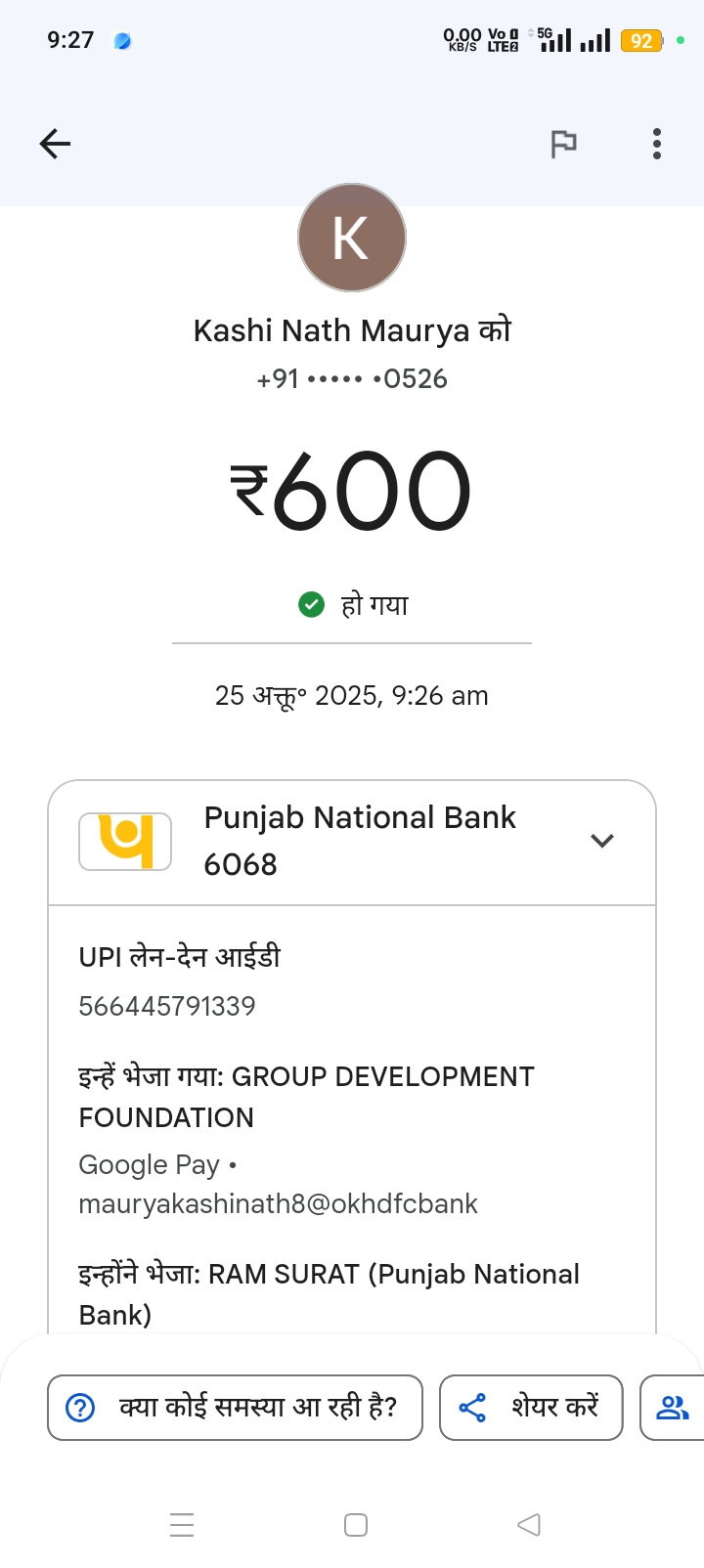Open recent apps from the navigation bar
Image resolution: width=704 pixels, height=1568 pixels.
[x=182, y=1525]
